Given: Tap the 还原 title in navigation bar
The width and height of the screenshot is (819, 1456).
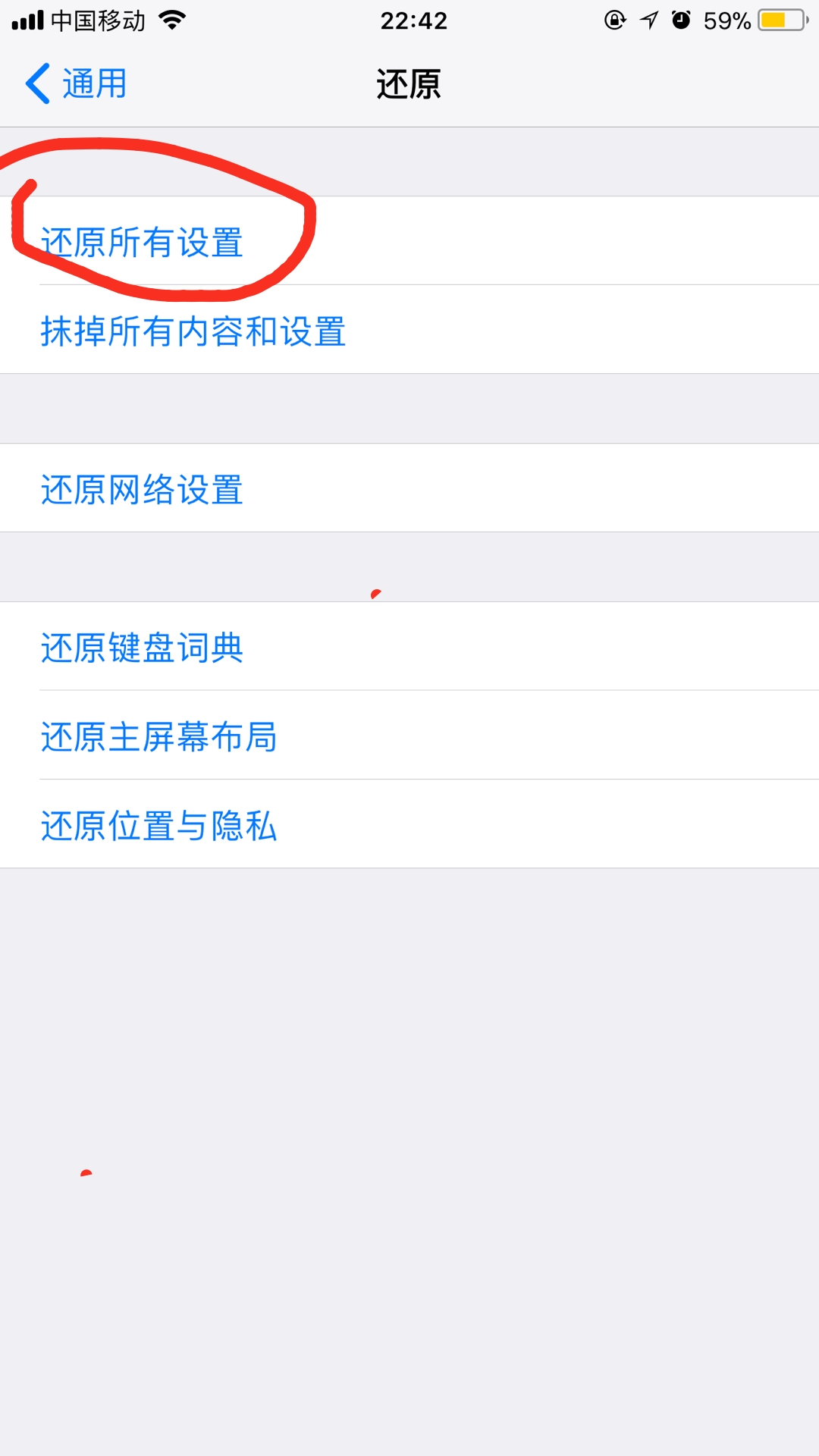Looking at the screenshot, I should pyautogui.click(x=409, y=85).
